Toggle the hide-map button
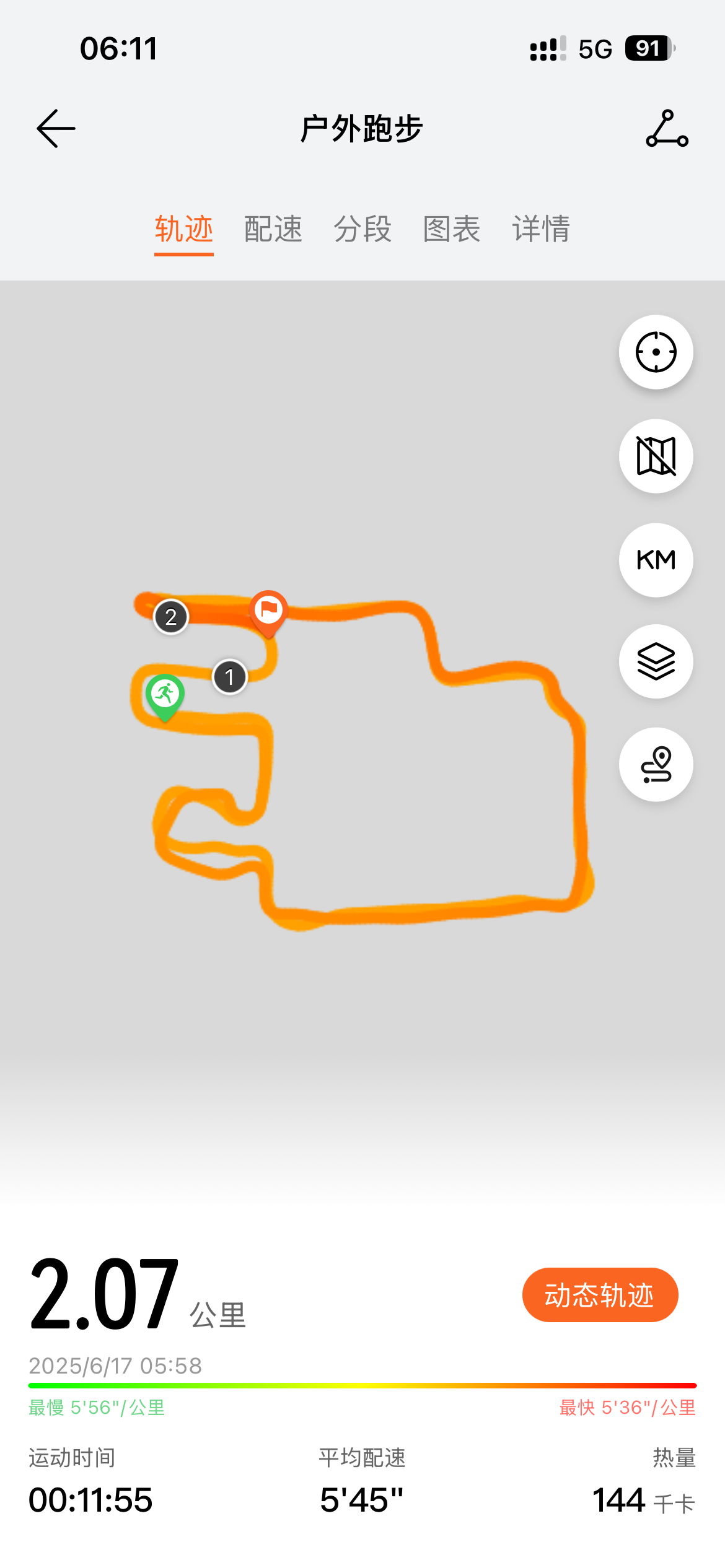 (x=656, y=456)
